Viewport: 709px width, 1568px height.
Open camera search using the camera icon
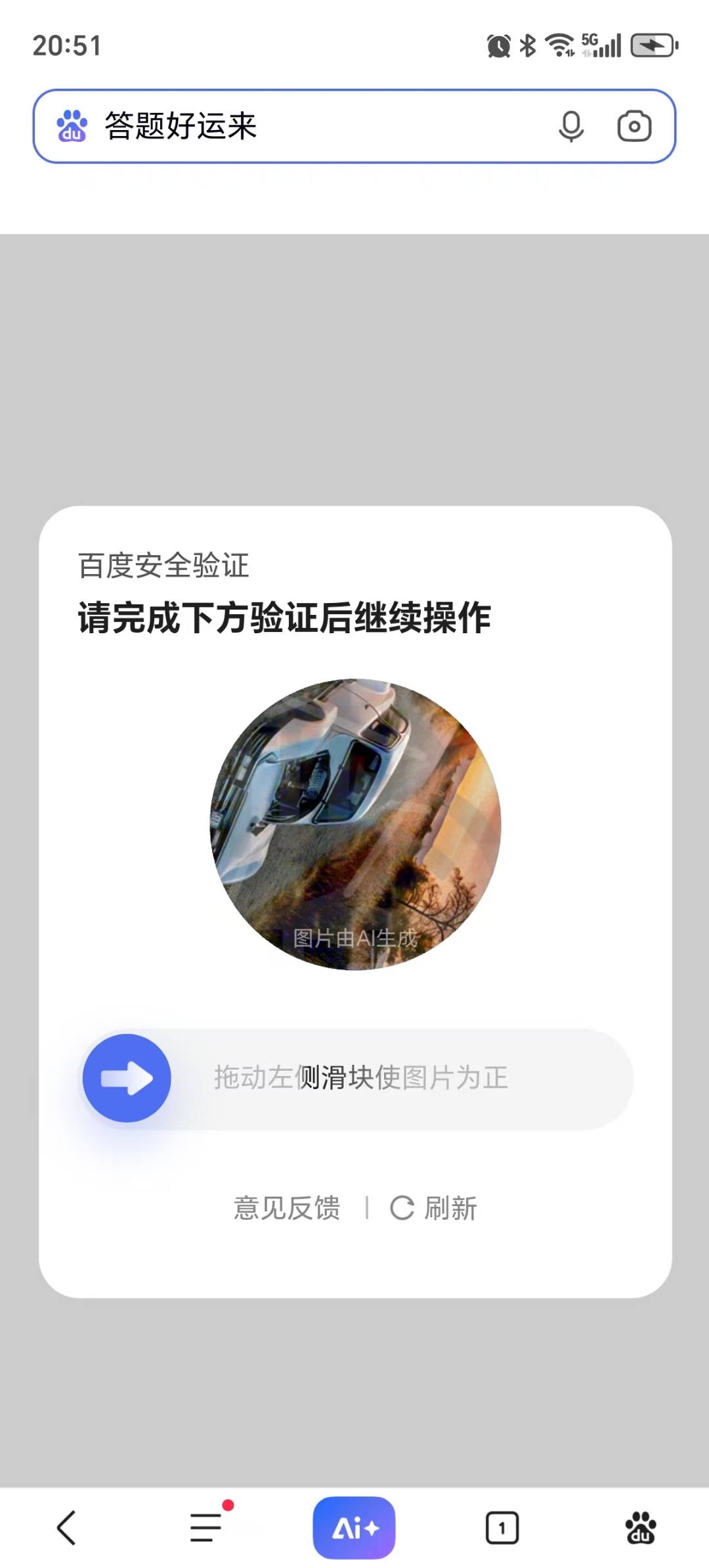[x=634, y=126]
